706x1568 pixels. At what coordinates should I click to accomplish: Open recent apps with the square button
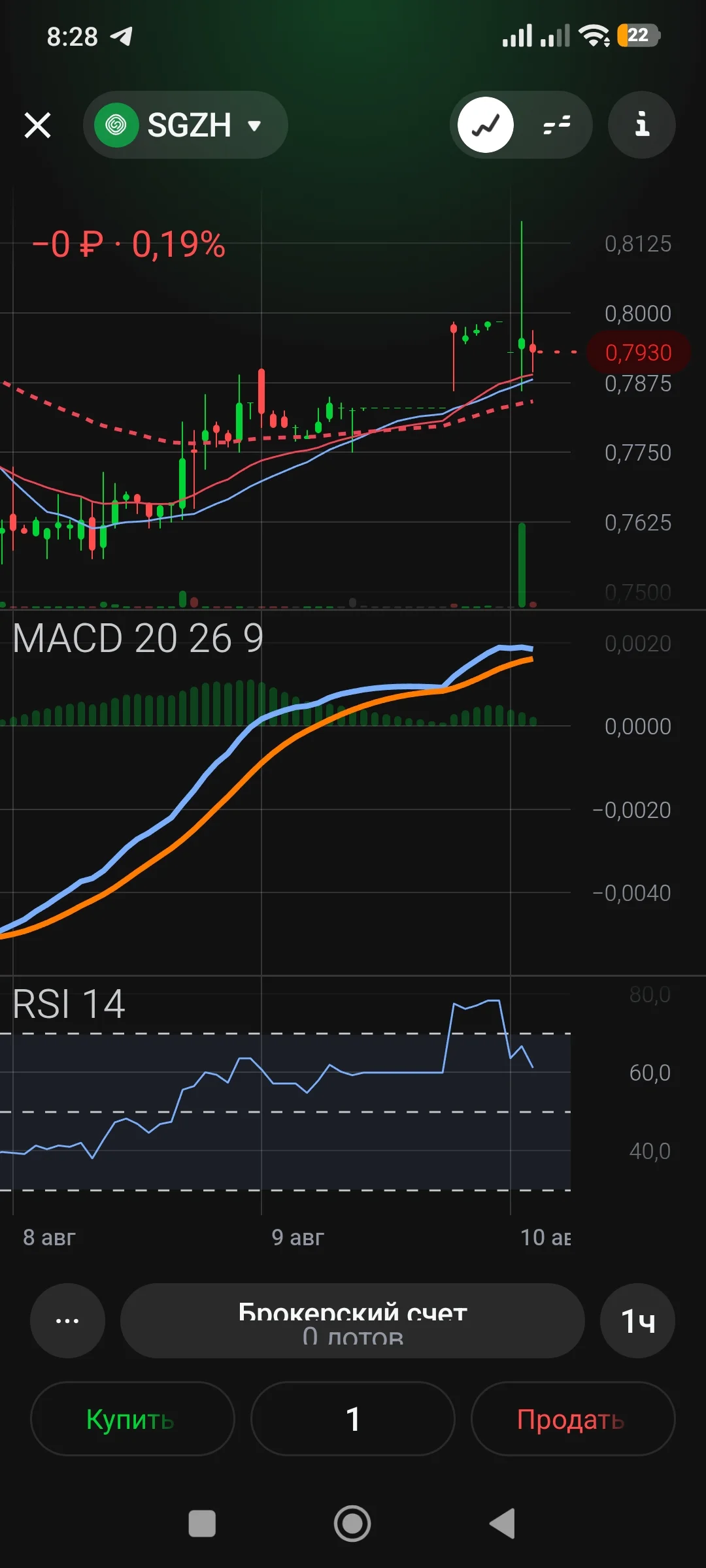click(202, 1524)
